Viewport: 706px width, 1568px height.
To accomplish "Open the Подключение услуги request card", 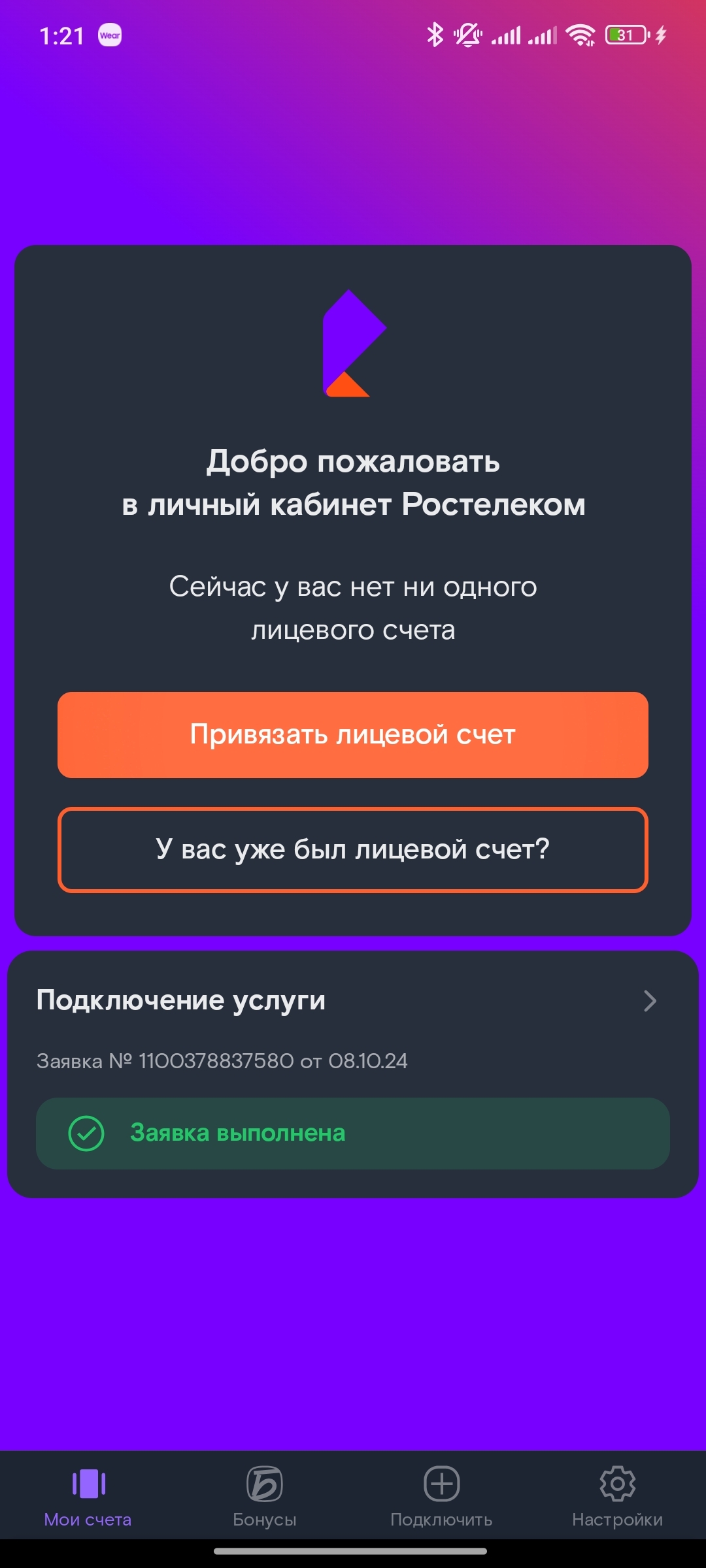I will tap(353, 1074).
